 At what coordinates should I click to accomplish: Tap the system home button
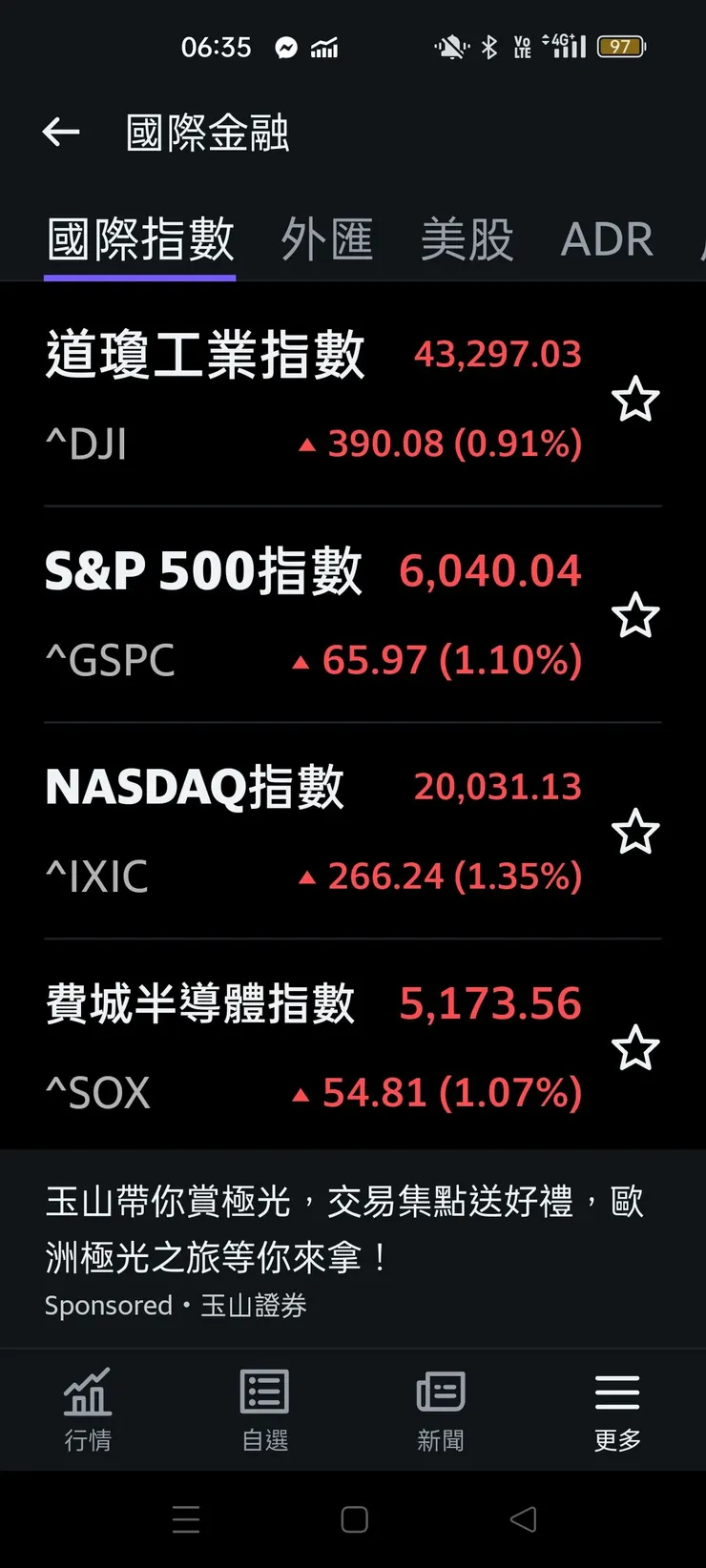click(354, 1519)
